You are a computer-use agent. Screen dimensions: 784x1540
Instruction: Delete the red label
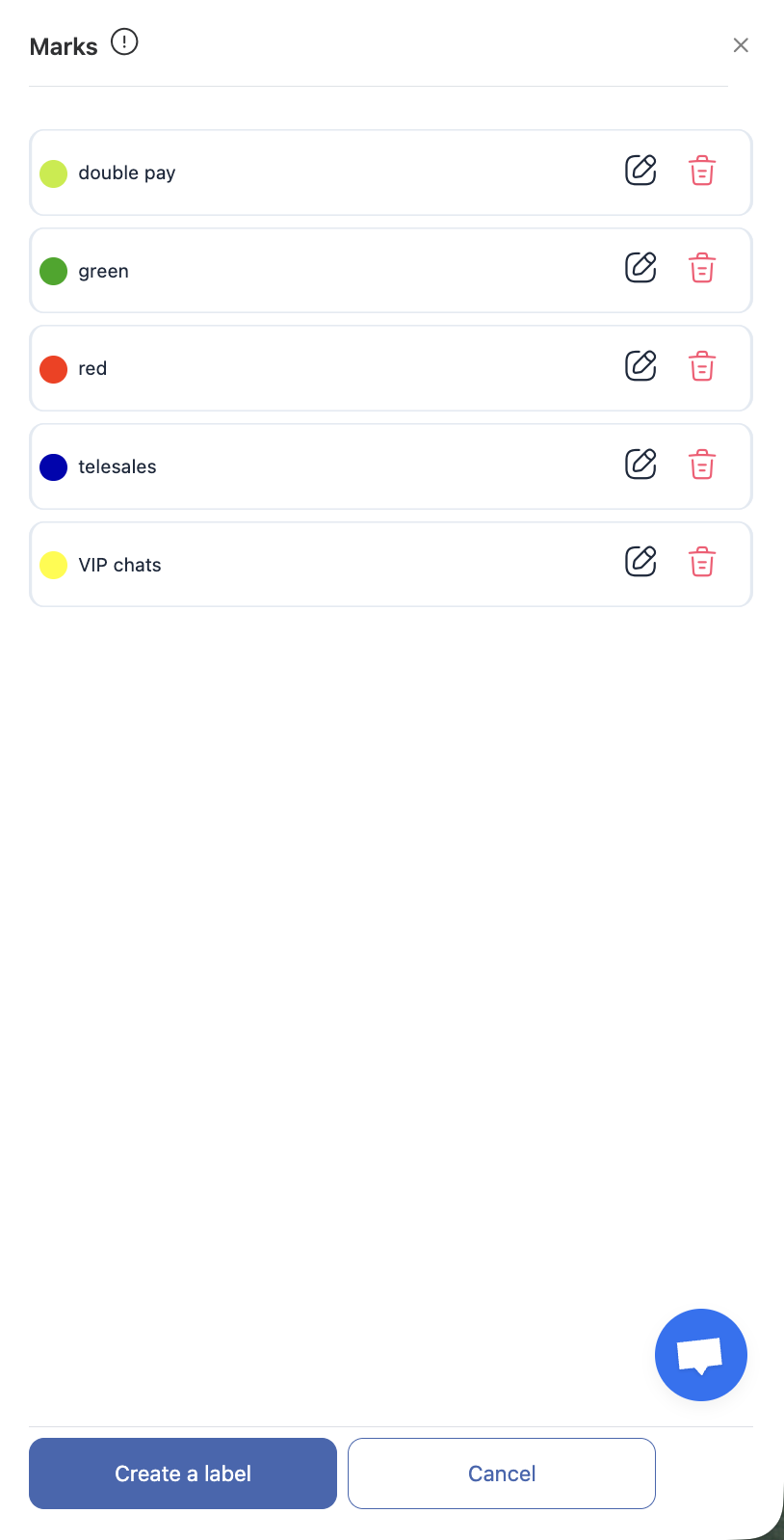click(702, 366)
